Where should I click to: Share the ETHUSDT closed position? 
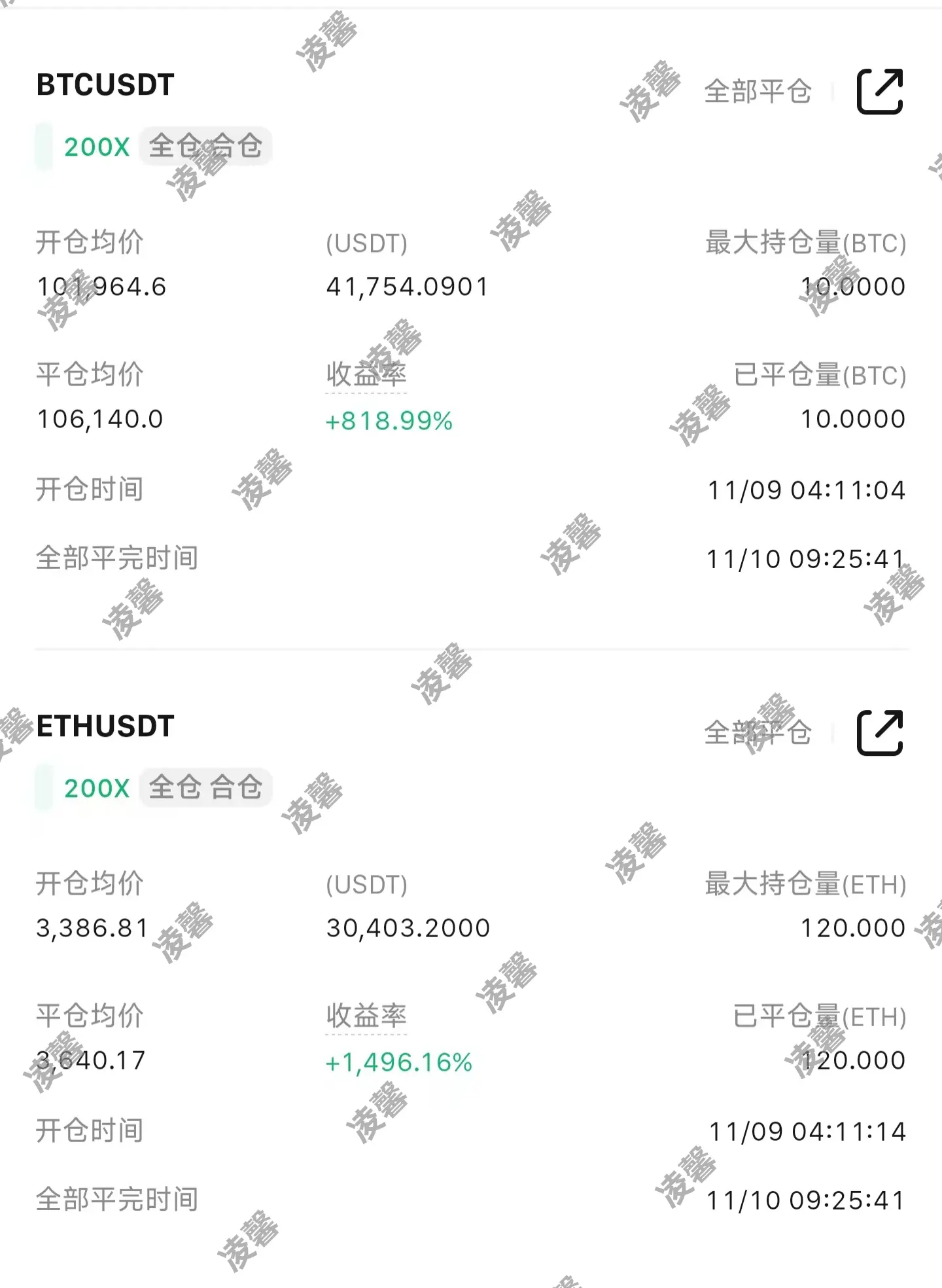point(880,733)
